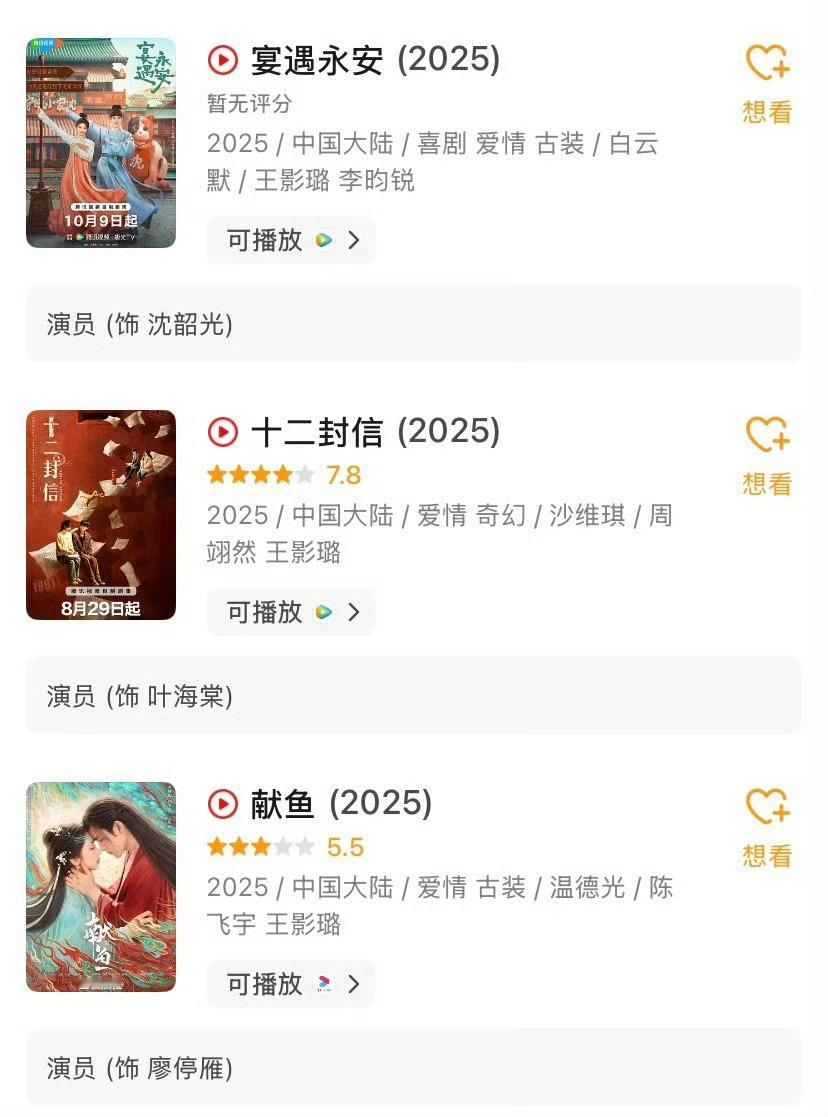
Task: Click the chevron arrow after 献鱼's 可播放
Action: tap(354, 985)
